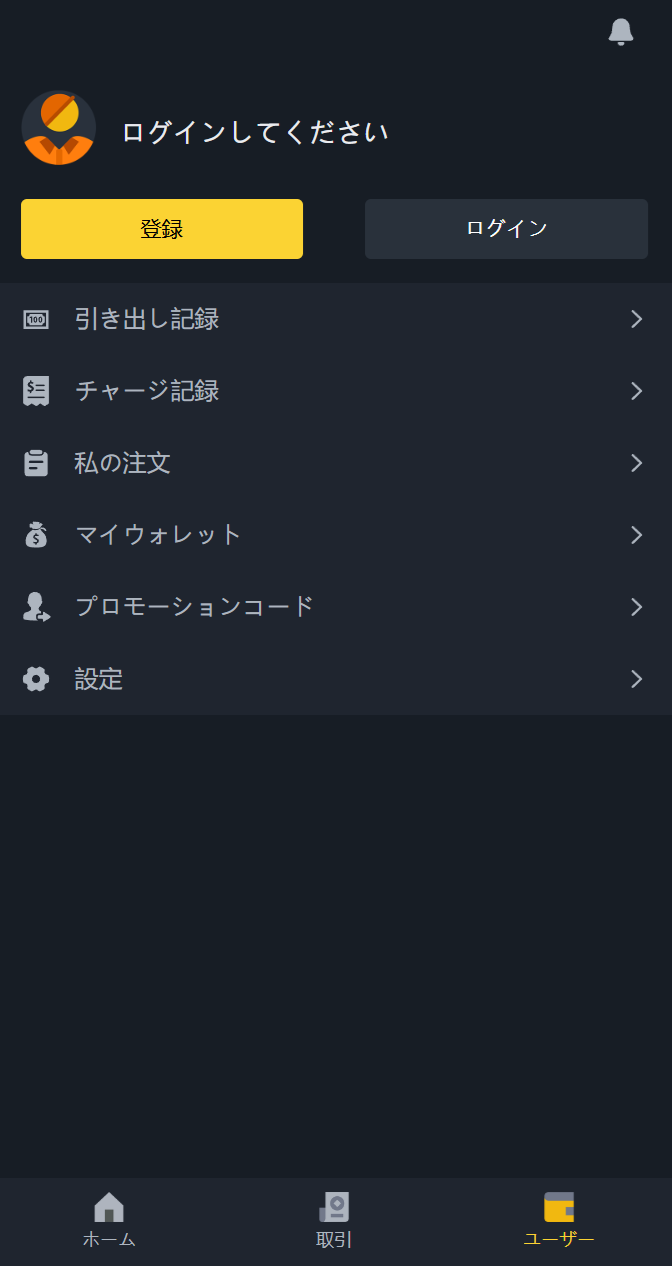Image resolution: width=672 pixels, height=1266 pixels.
Task: Open 引き出し記録 withdrawal records
Action: coord(336,319)
